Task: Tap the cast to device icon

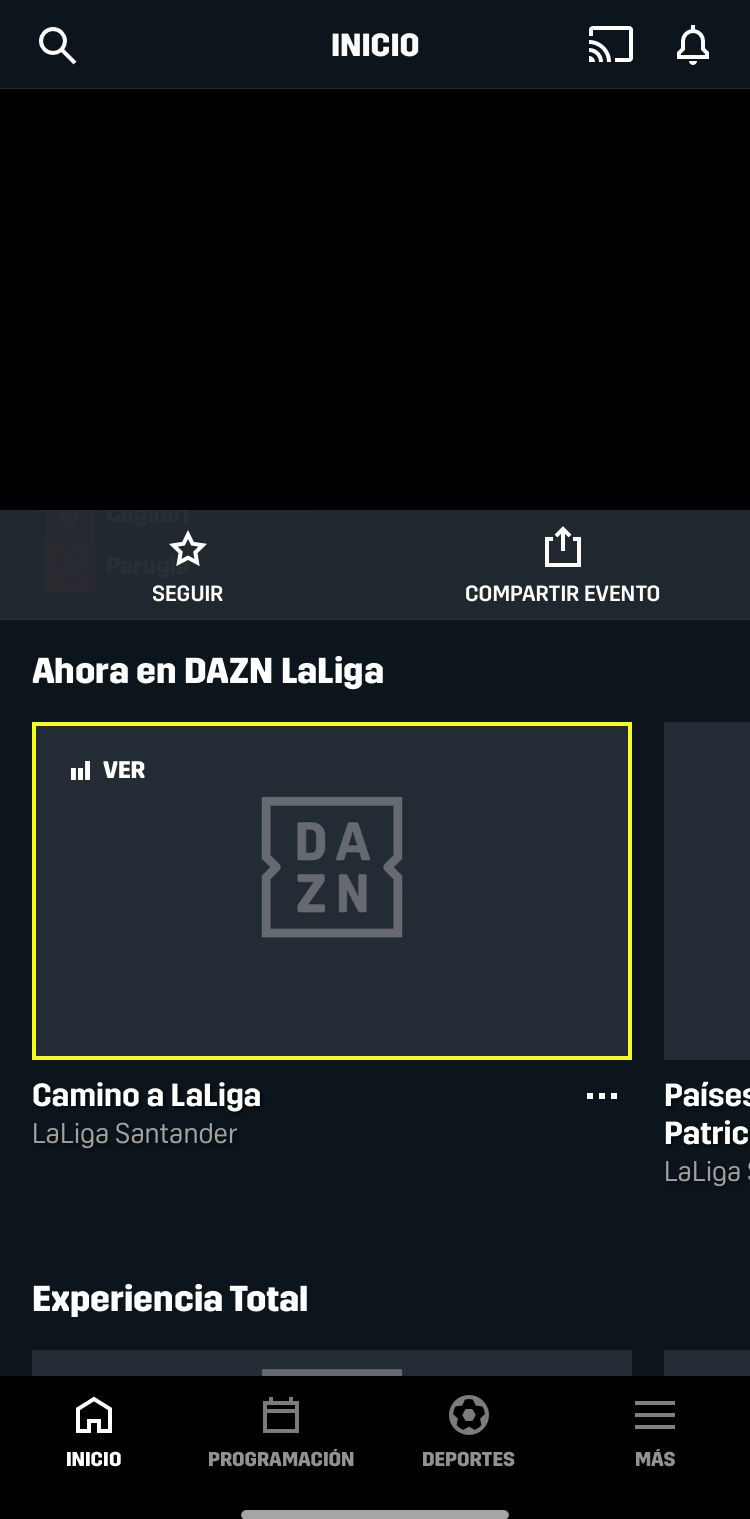Action: click(610, 46)
